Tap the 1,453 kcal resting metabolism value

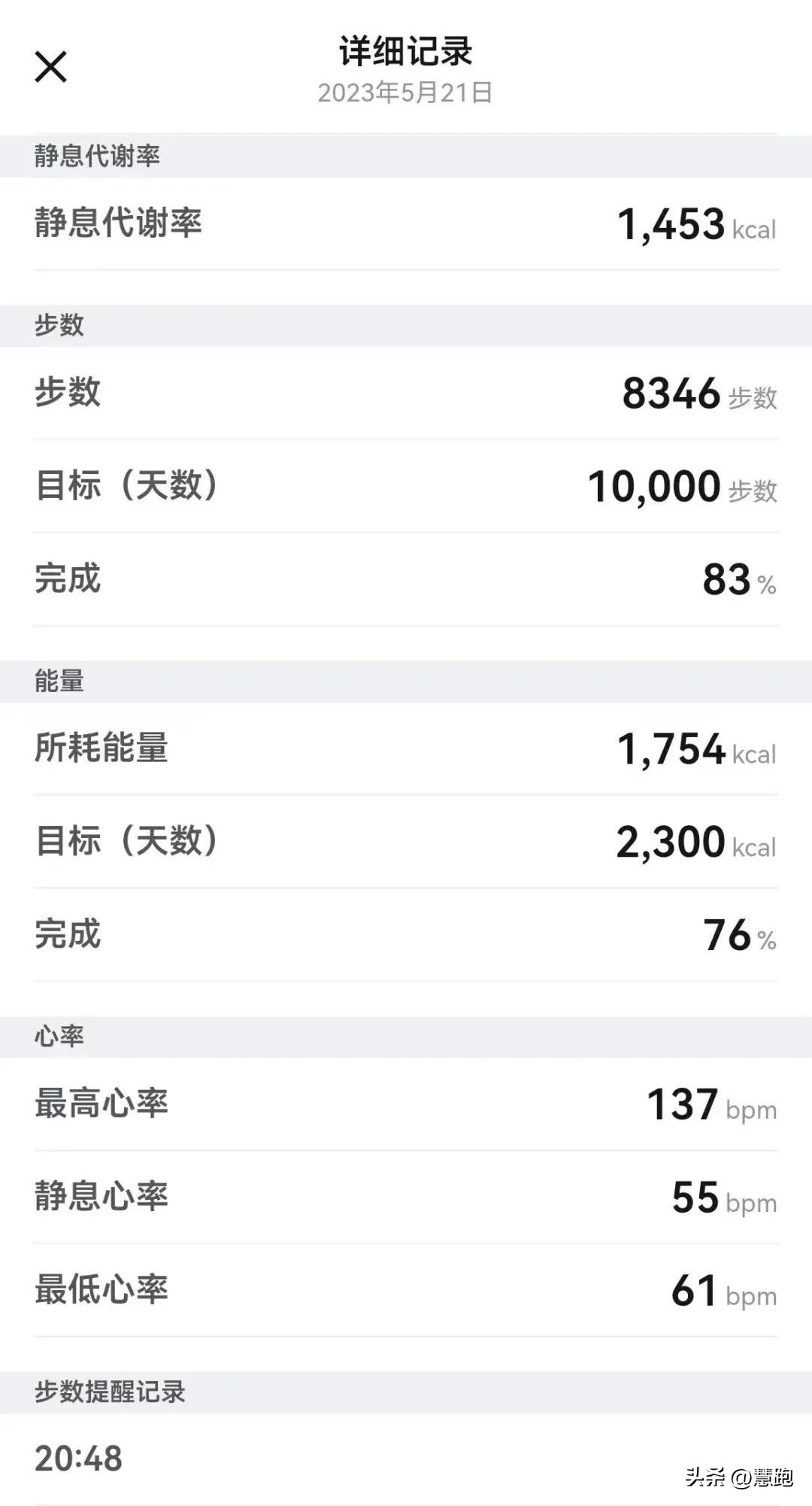tap(673, 223)
